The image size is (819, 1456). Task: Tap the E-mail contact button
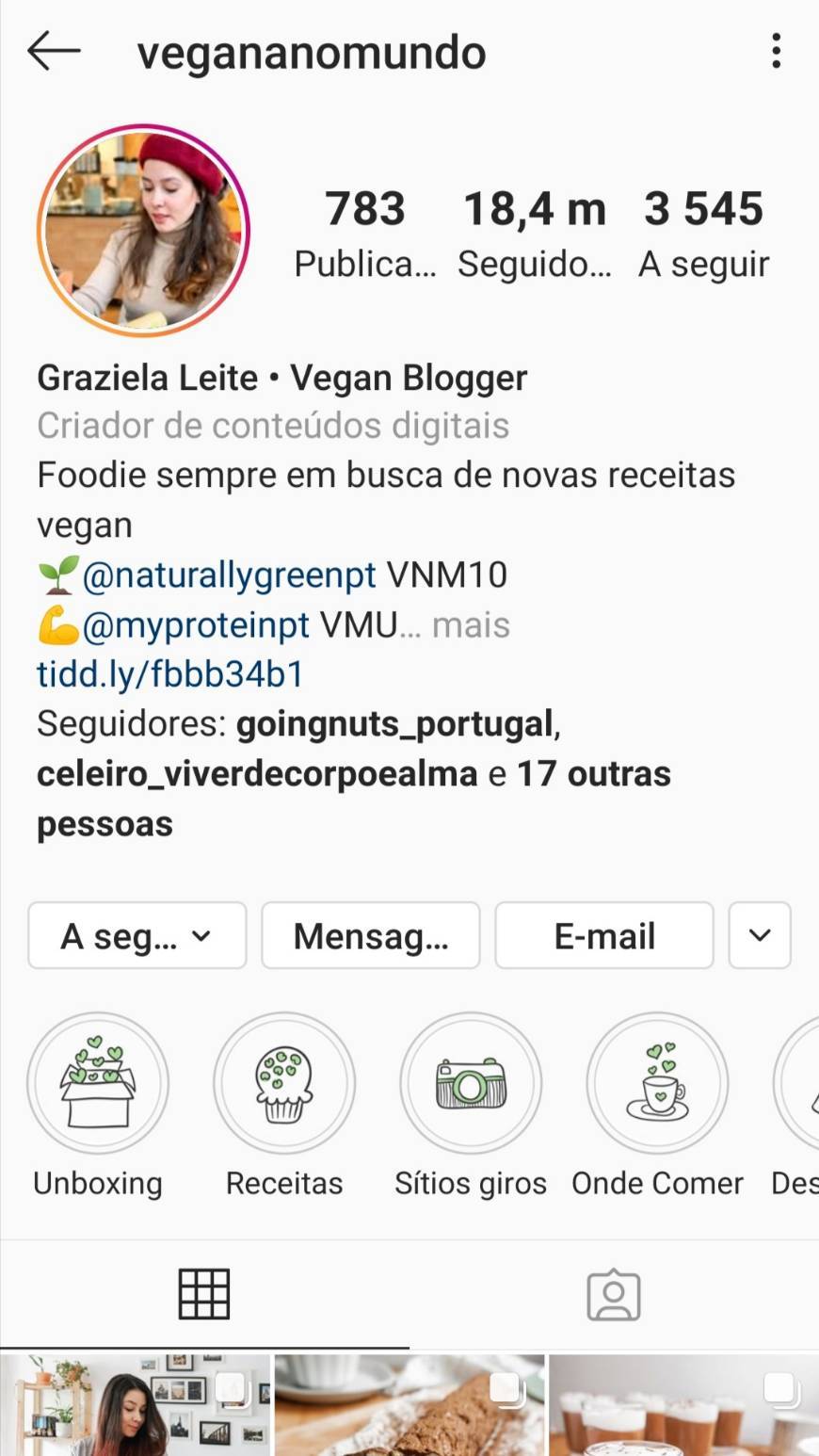click(603, 935)
